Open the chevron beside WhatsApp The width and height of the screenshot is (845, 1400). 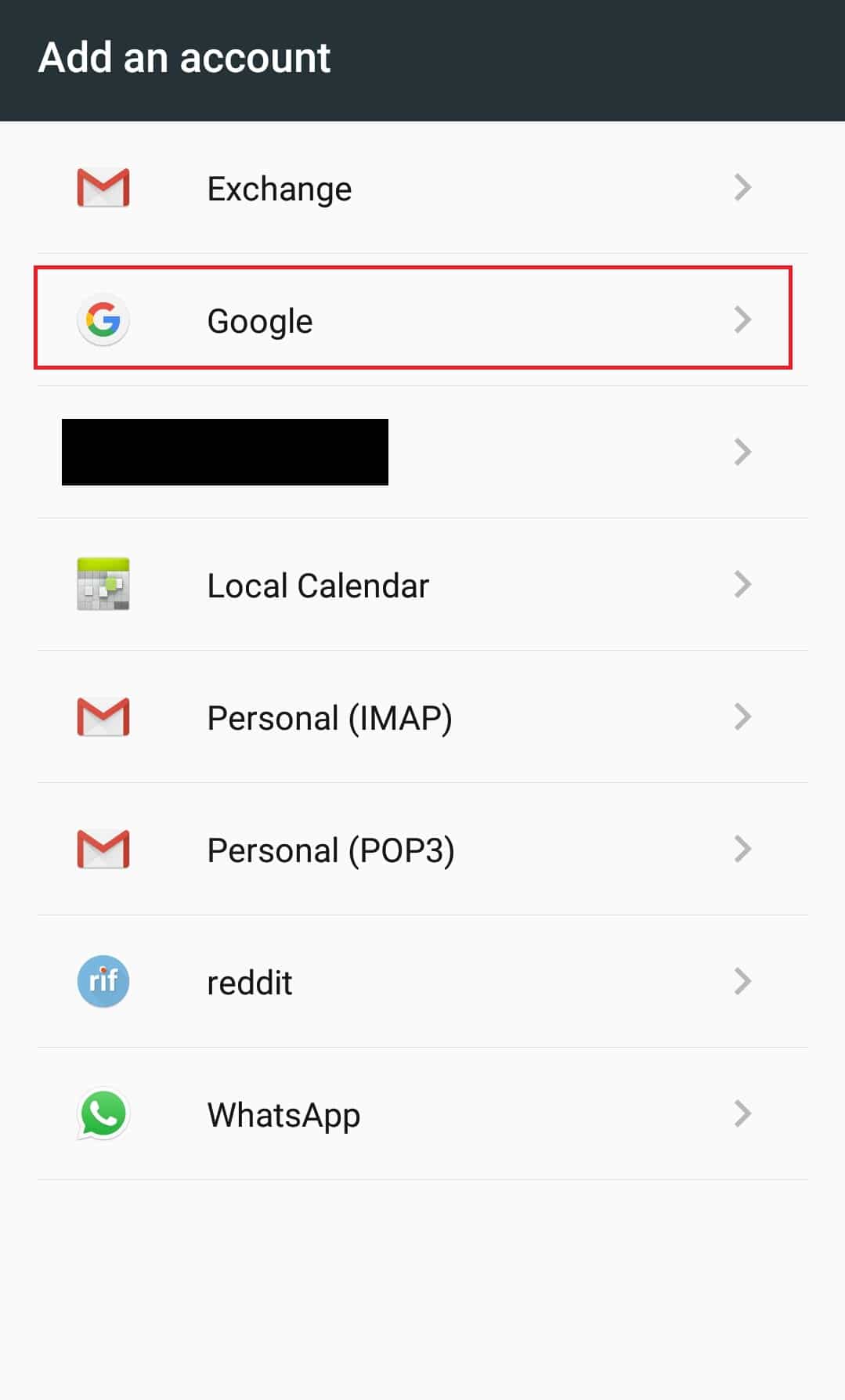coord(742,1113)
